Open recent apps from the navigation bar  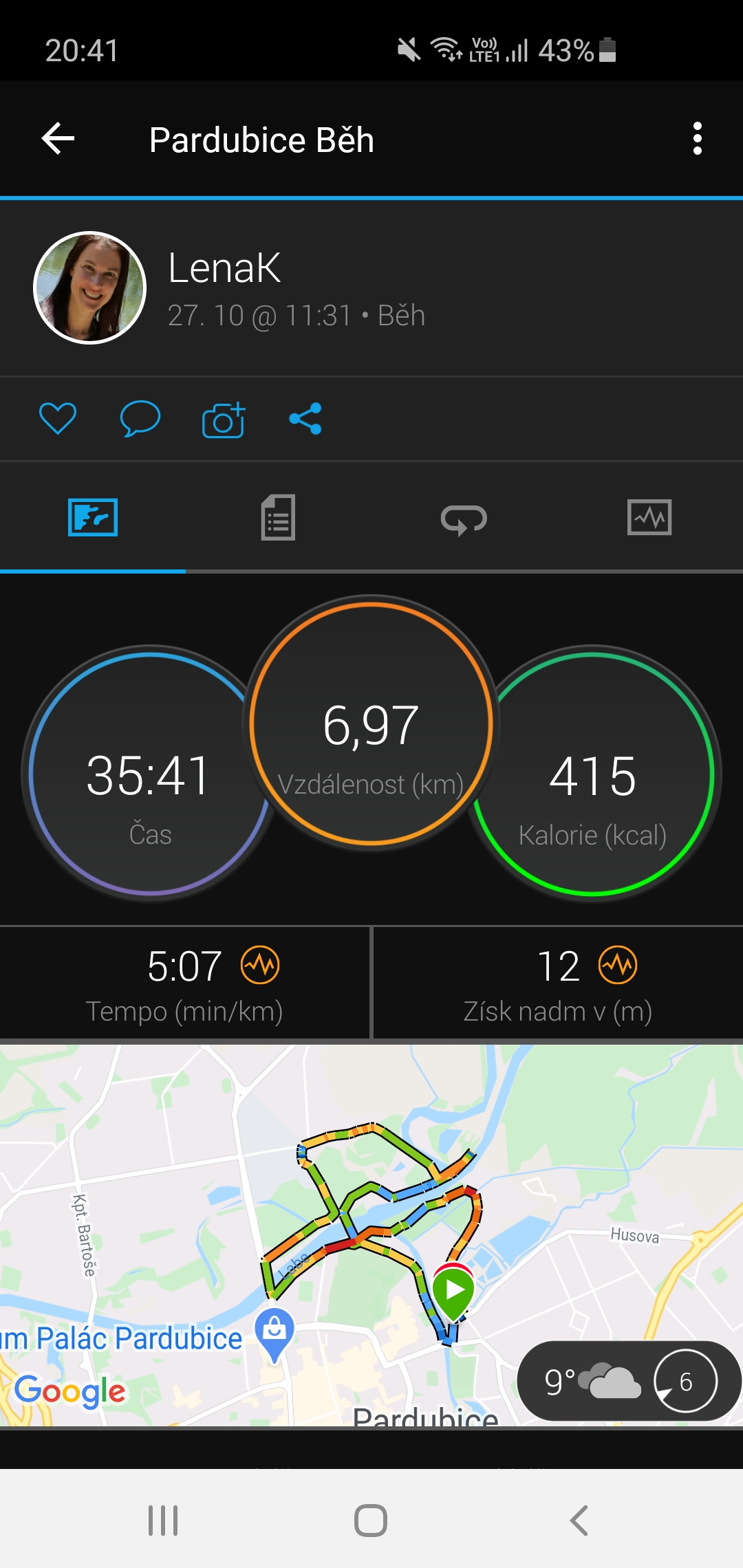163,1520
